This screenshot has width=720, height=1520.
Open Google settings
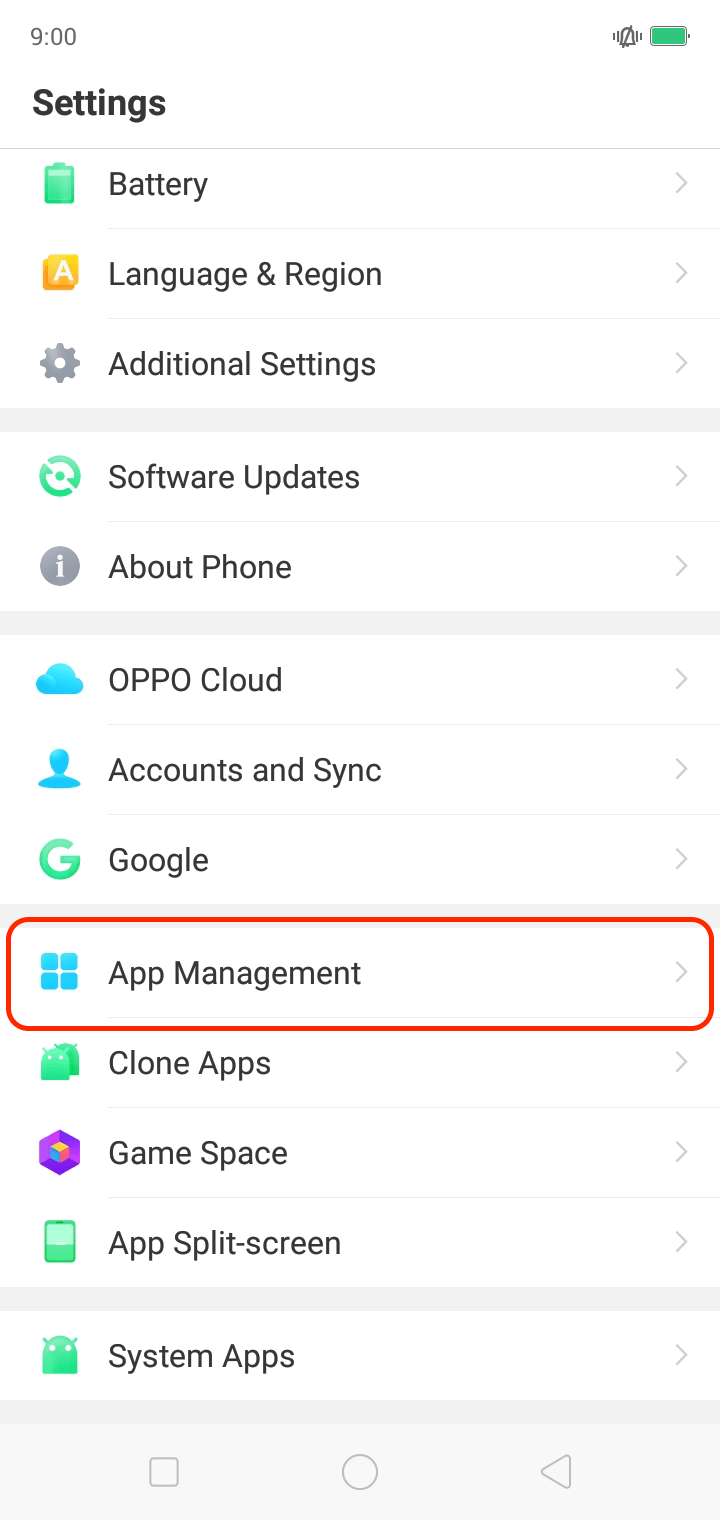(x=360, y=860)
